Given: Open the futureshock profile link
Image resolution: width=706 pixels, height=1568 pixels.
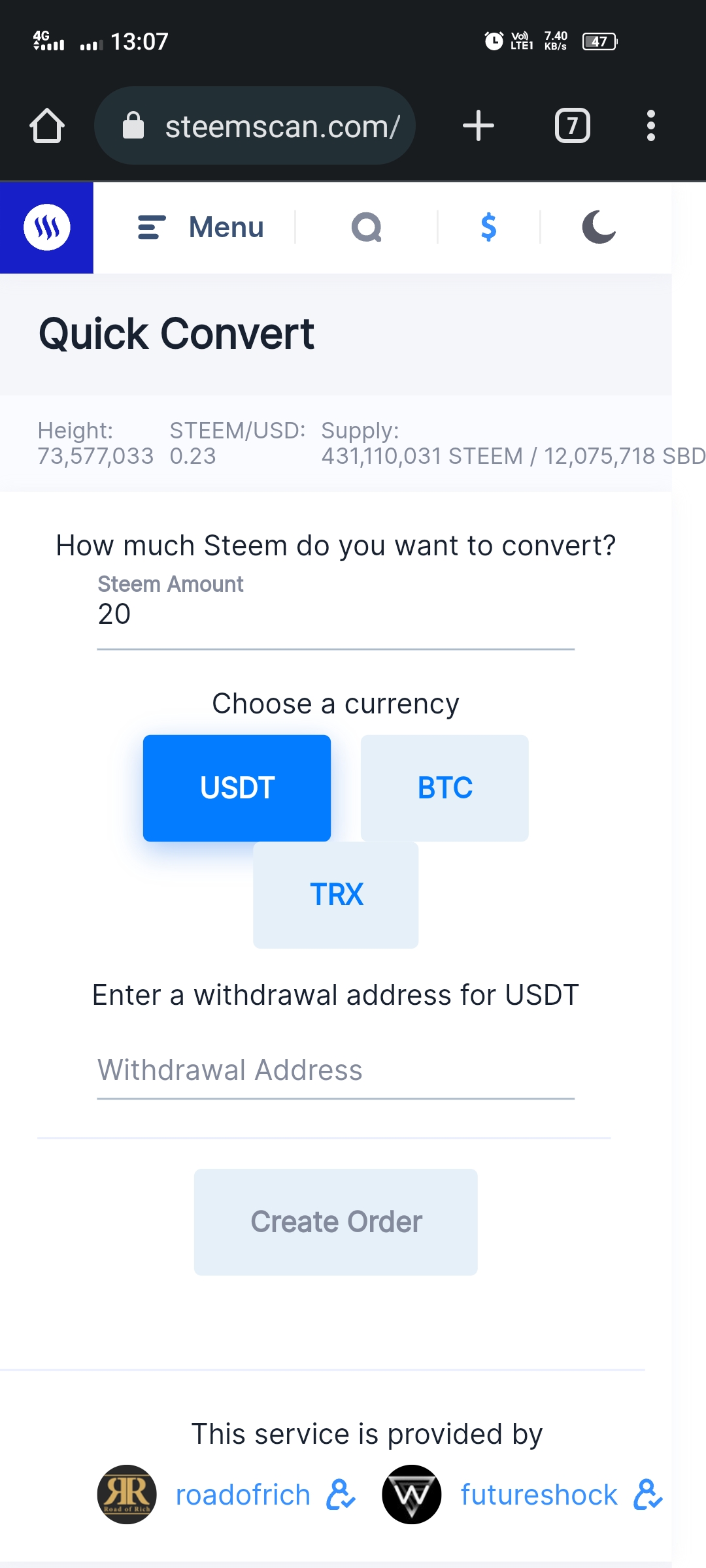Looking at the screenshot, I should tap(539, 1495).
